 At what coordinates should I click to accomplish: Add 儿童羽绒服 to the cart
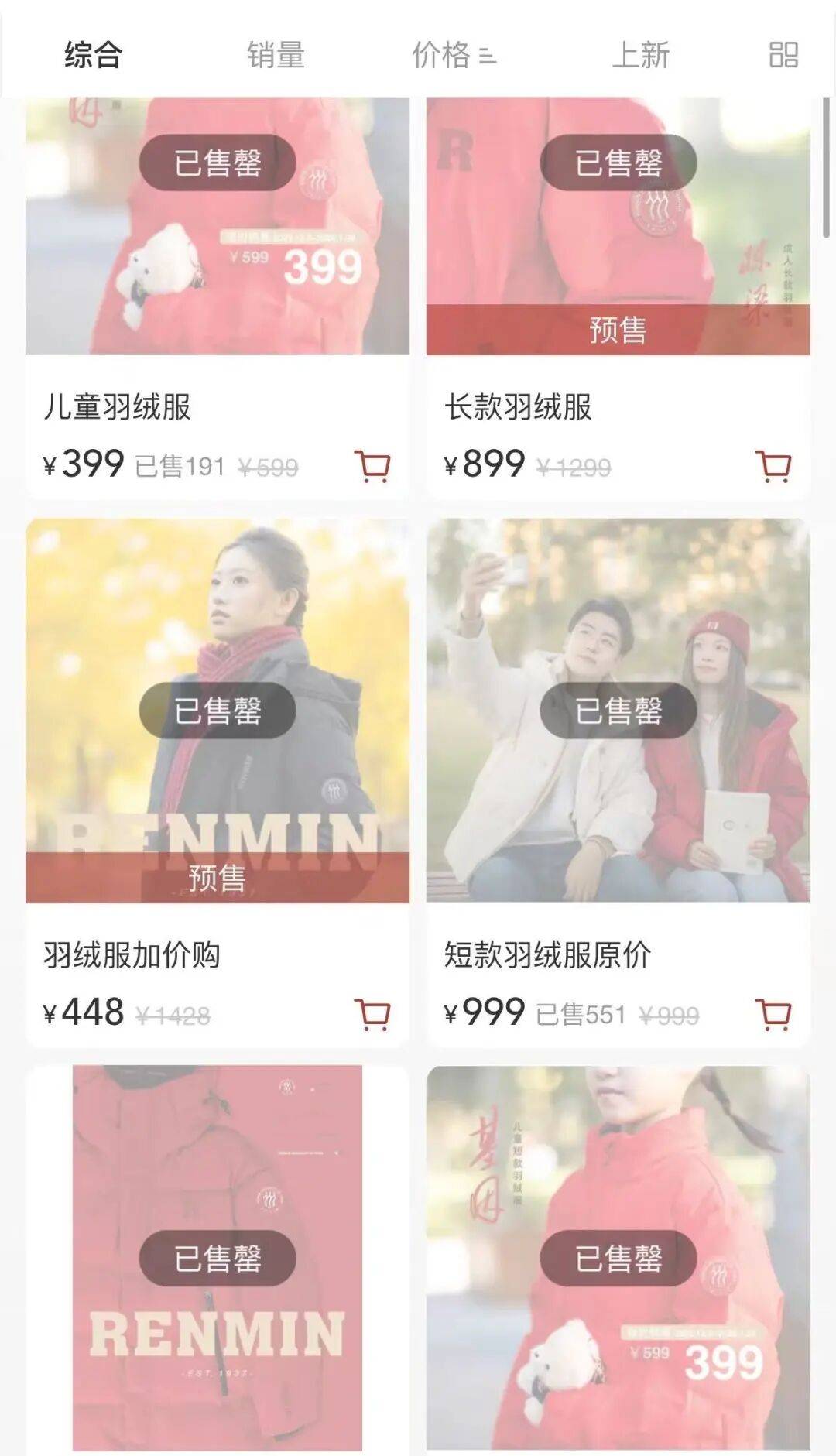[372, 466]
